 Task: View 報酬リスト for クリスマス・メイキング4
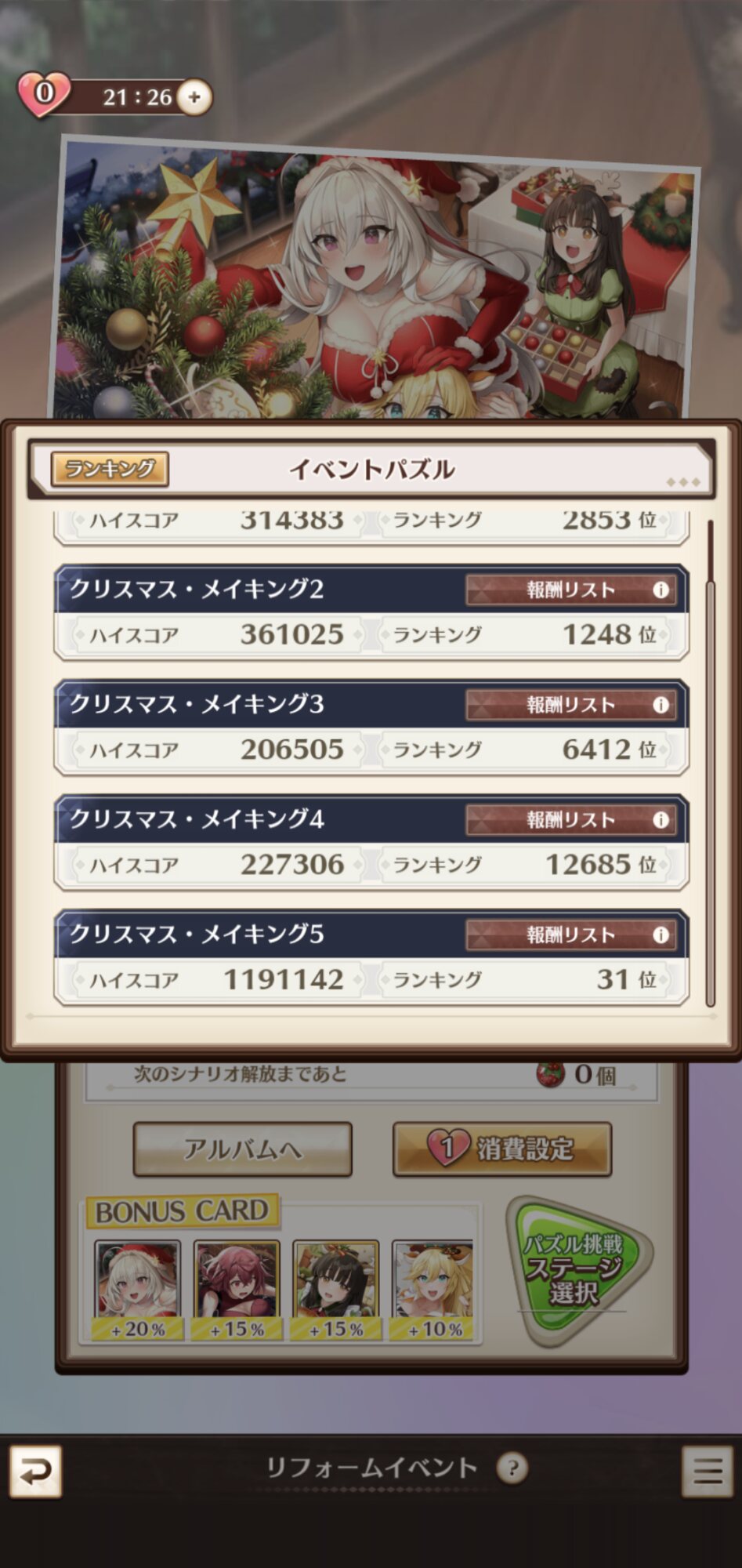point(571,820)
